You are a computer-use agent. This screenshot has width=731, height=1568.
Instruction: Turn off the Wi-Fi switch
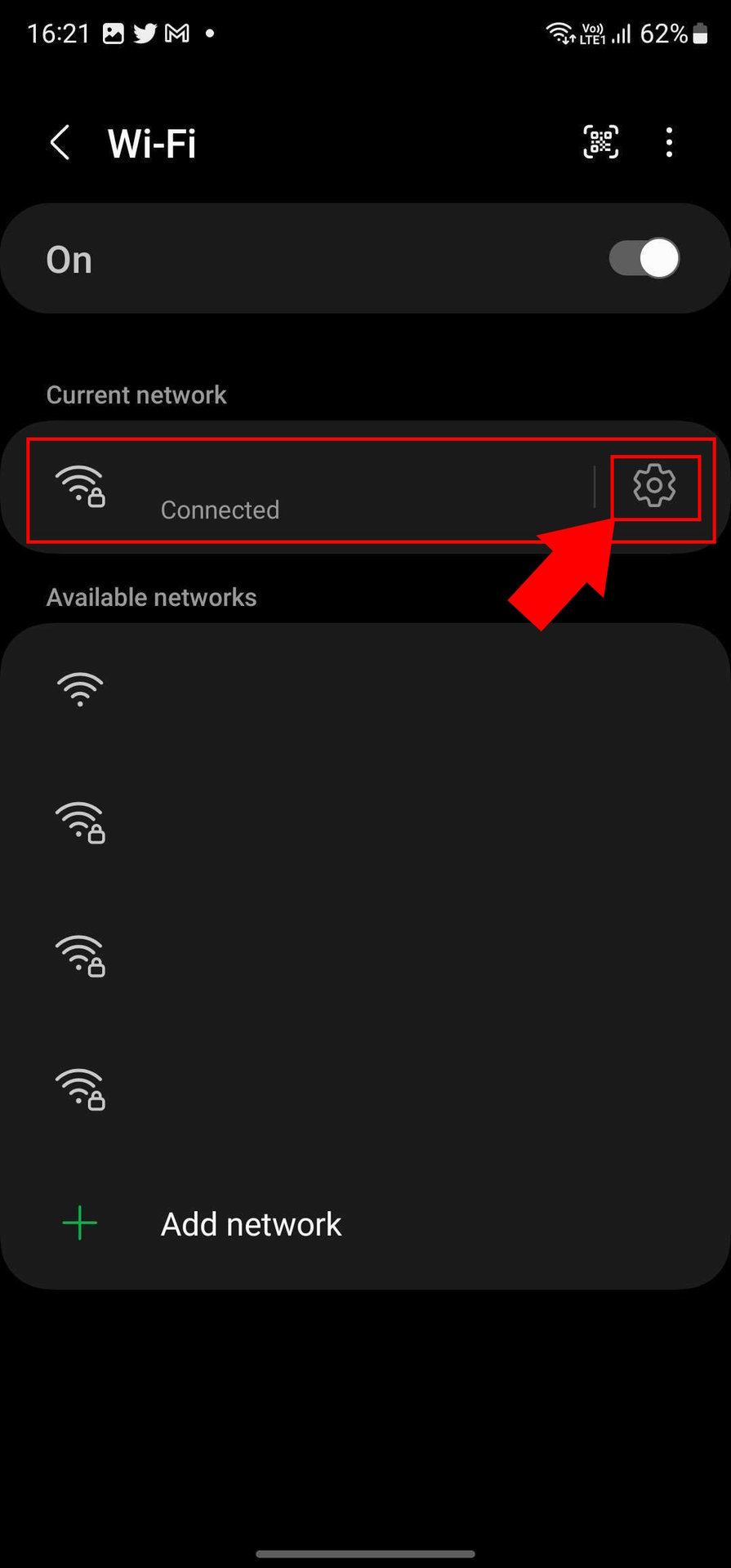[644, 259]
